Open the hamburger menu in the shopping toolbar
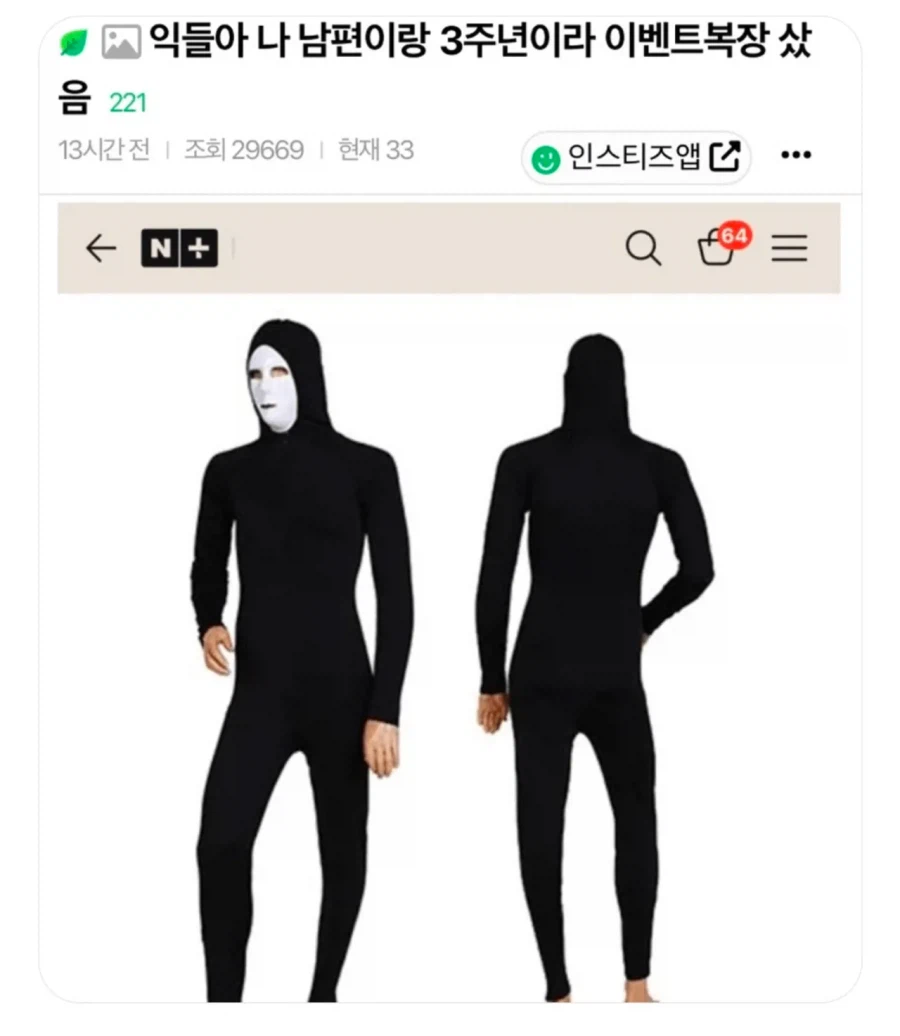This screenshot has width=900, height=1036. pos(790,250)
